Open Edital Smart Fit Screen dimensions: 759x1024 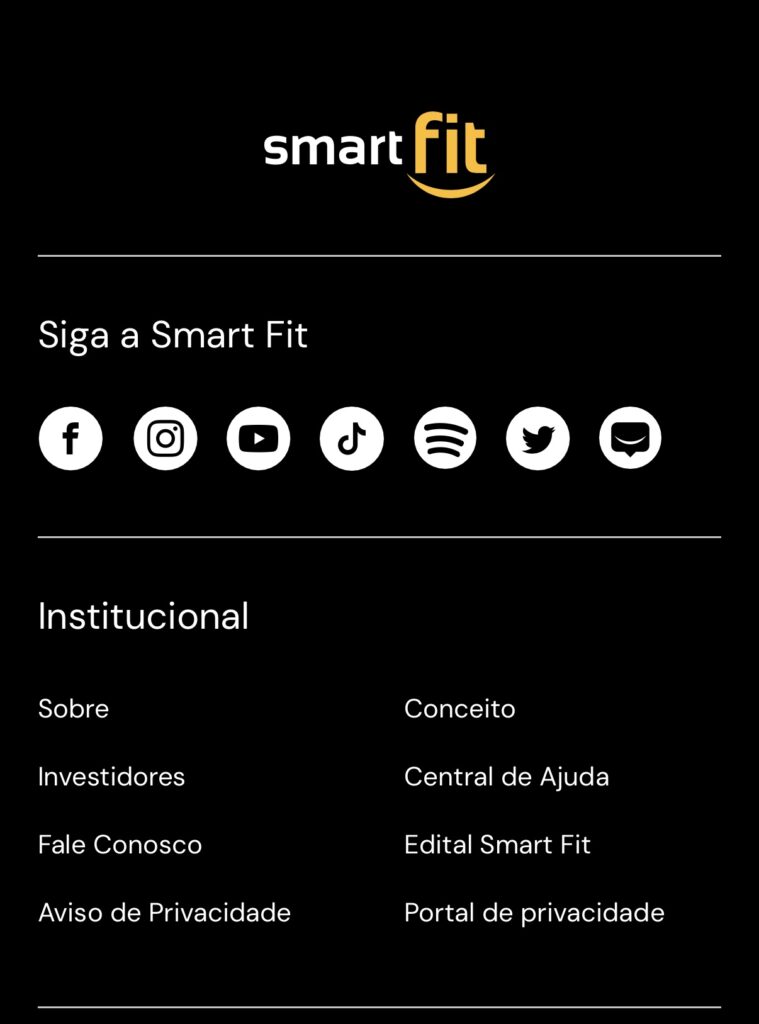497,845
